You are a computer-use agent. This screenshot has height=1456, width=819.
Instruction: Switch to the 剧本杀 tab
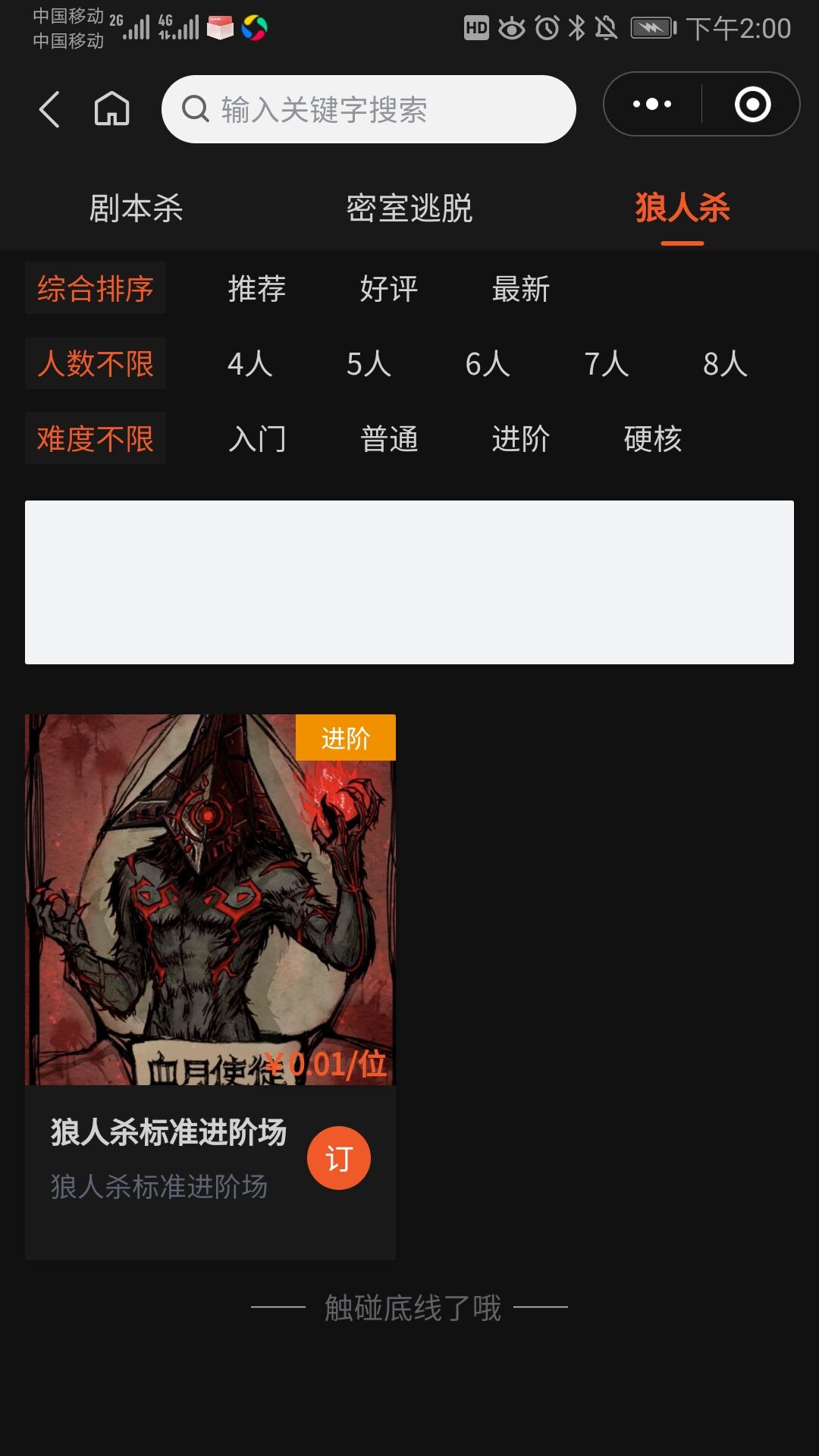(x=136, y=208)
